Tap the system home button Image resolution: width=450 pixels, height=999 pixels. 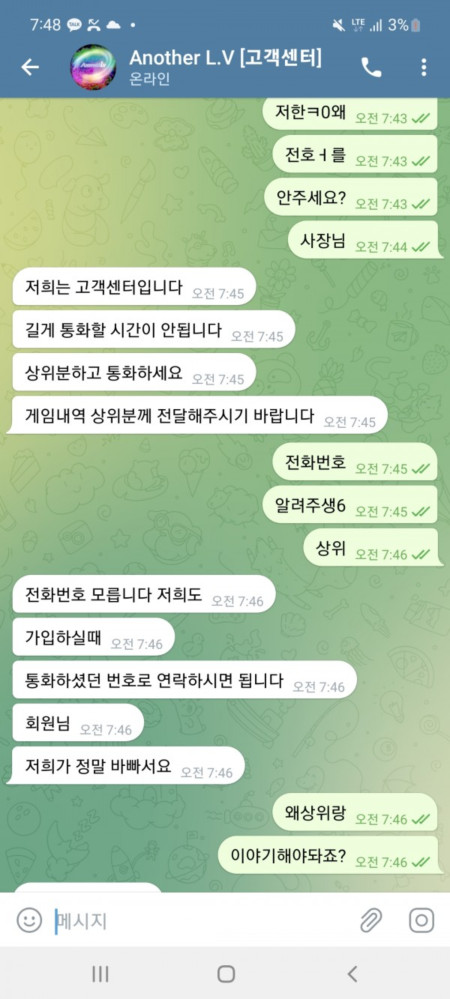226,974
